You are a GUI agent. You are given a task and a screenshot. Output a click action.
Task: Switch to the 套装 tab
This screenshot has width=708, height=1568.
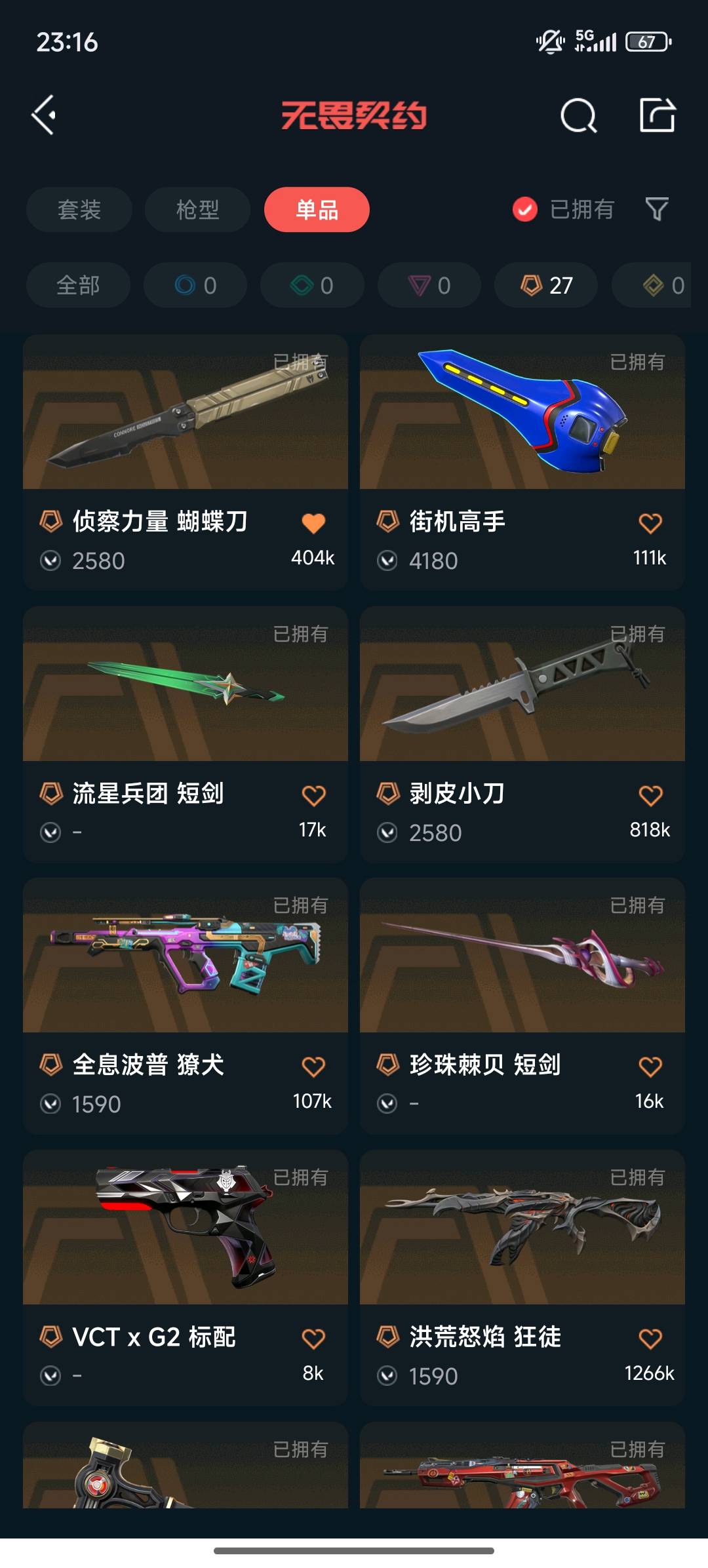79,210
